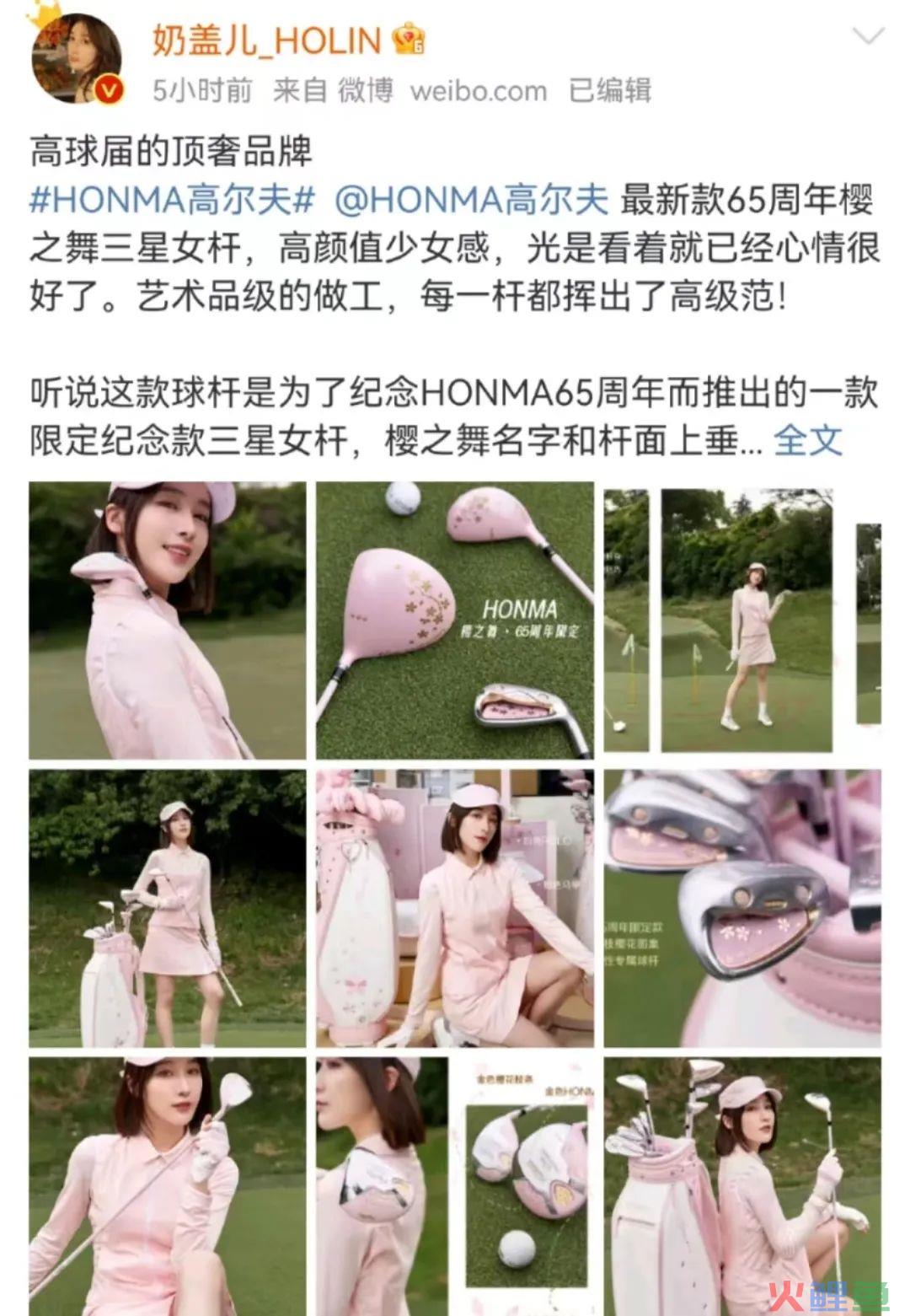Image resolution: width=910 pixels, height=1316 pixels.
Task: Expand the post options chevron
Action: [x=868, y=36]
